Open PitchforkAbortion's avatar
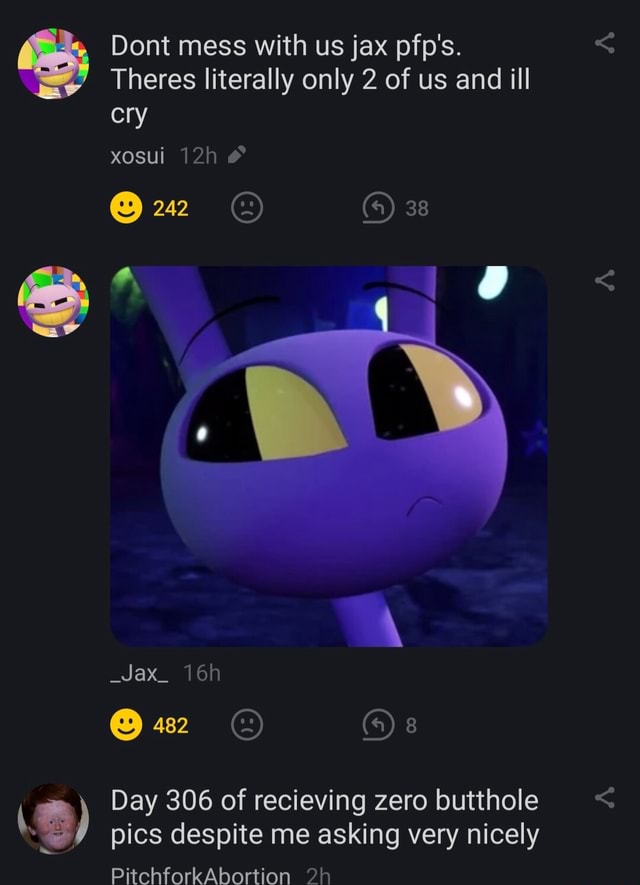Screen dimensions: 640x885 pos(53,818)
